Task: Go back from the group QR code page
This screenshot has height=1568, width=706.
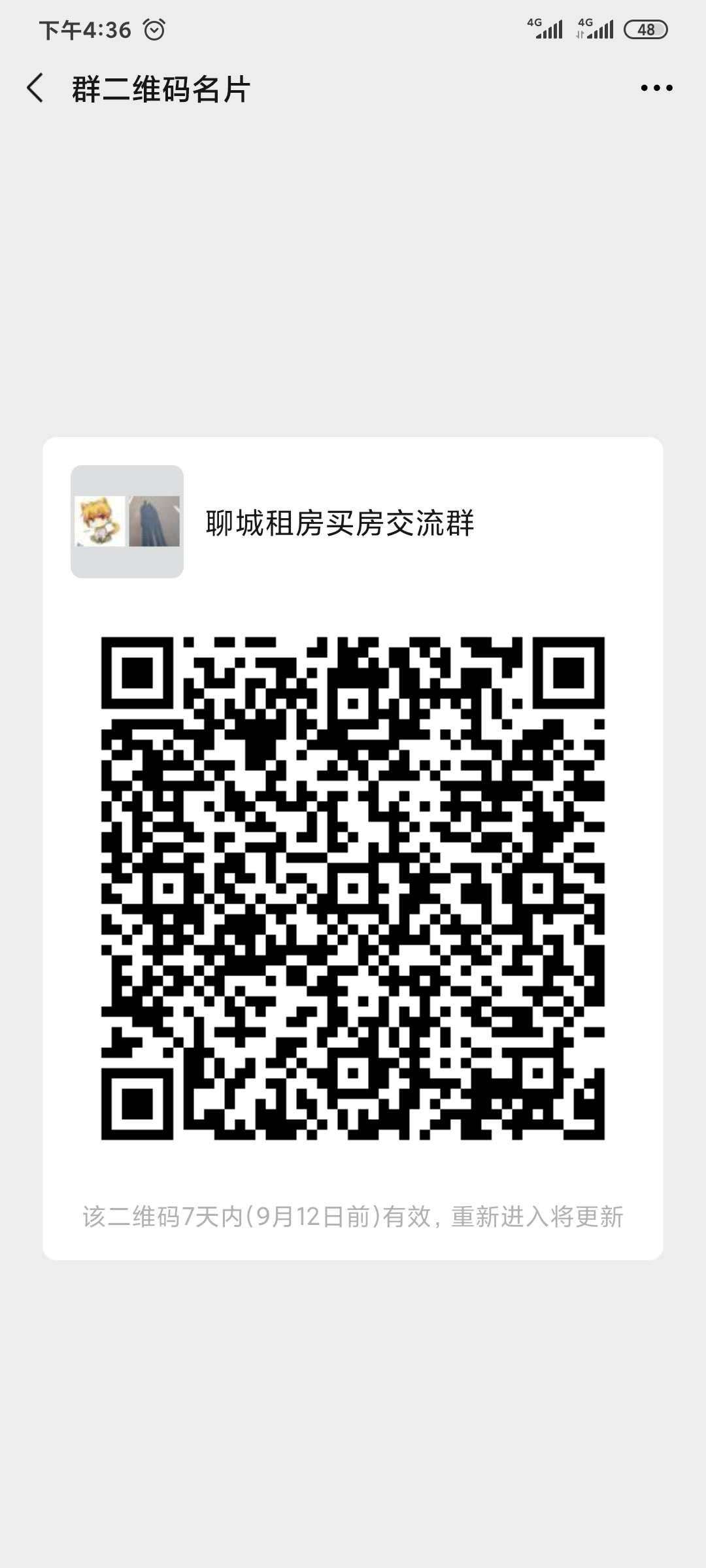Action: click(35, 88)
